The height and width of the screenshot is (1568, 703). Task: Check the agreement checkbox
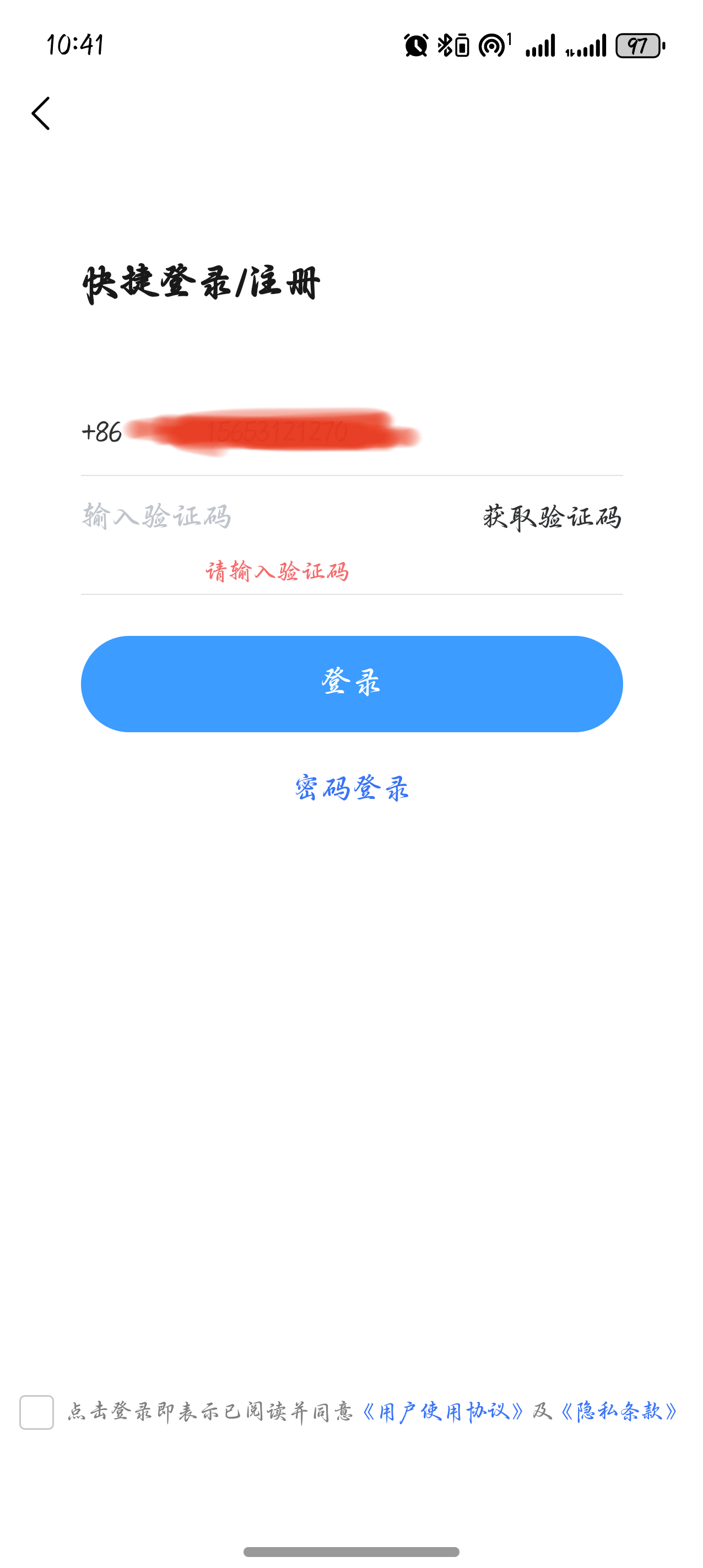click(x=36, y=1412)
